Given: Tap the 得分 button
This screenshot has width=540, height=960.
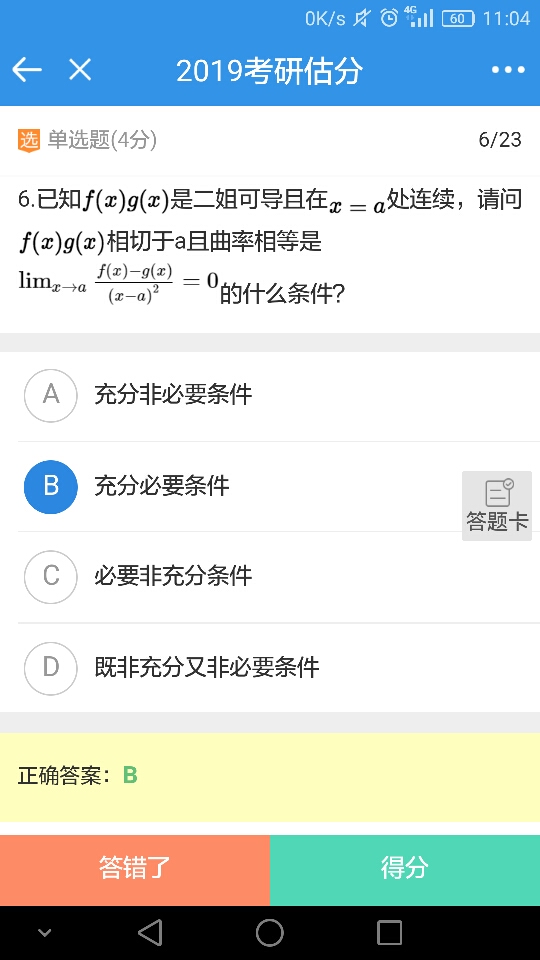Looking at the screenshot, I should click(x=405, y=870).
